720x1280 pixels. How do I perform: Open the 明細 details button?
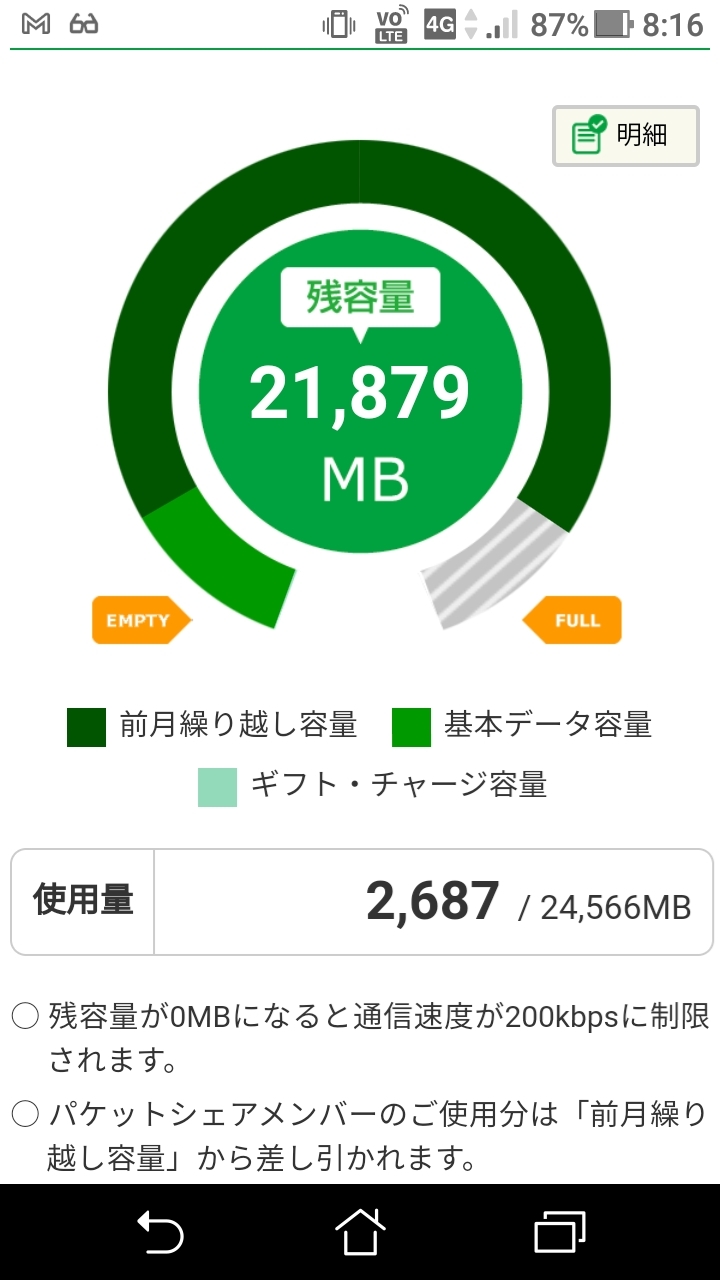pyautogui.click(x=625, y=136)
